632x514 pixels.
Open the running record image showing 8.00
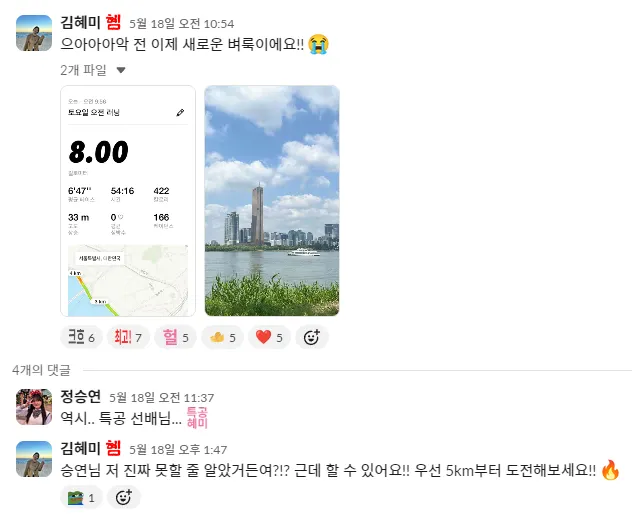coord(127,200)
